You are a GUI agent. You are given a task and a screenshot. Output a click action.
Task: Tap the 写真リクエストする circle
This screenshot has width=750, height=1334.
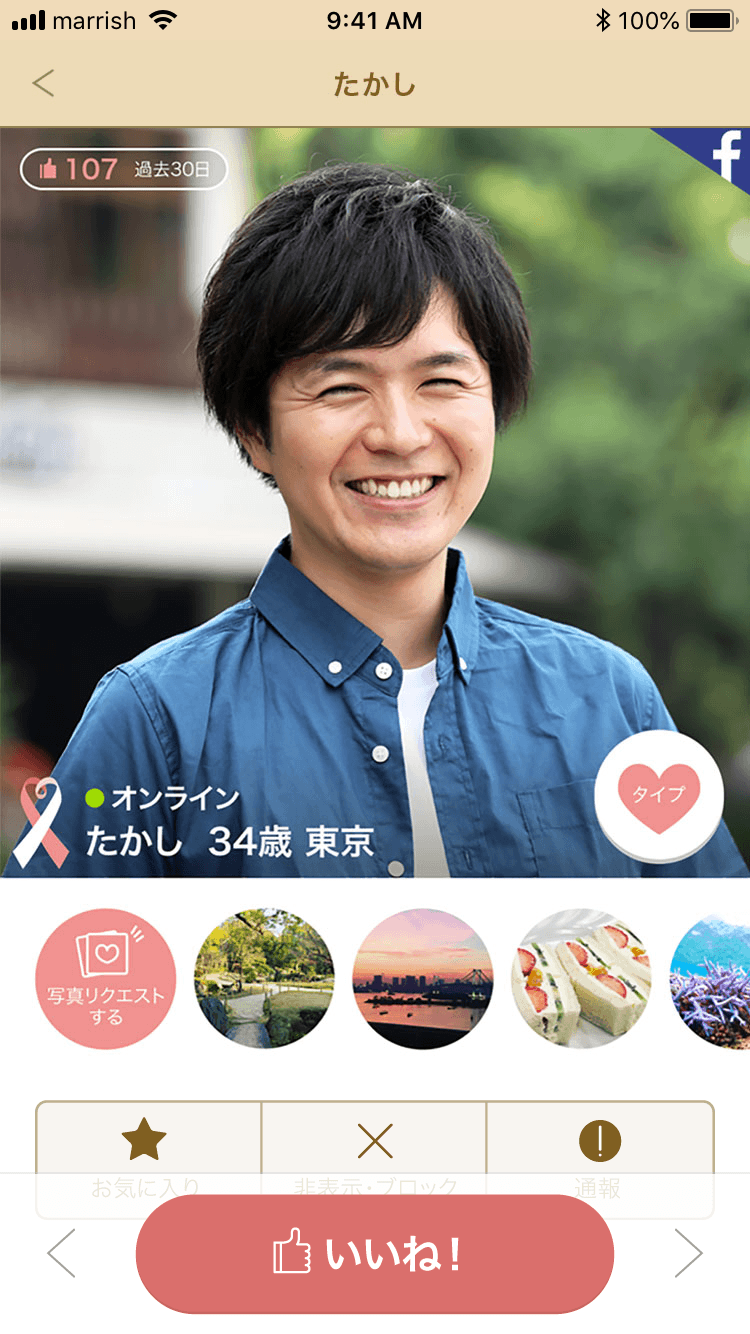click(x=105, y=978)
